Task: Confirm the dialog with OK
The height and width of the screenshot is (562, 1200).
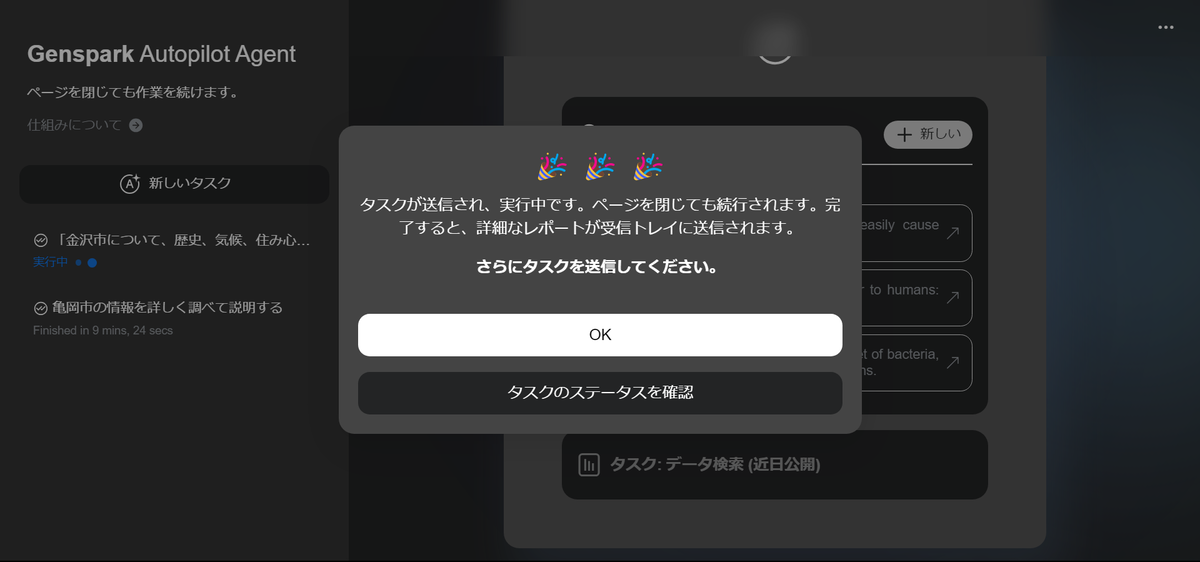Action: [x=600, y=335]
